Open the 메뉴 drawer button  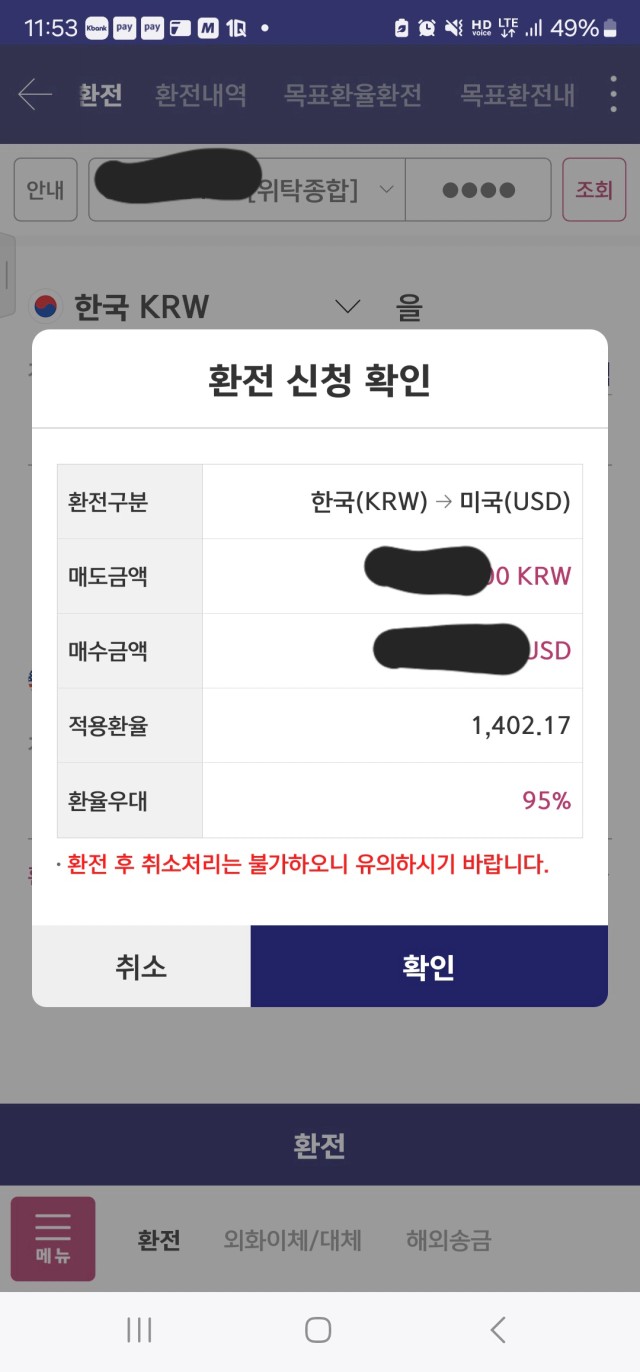pyautogui.click(x=53, y=1239)
